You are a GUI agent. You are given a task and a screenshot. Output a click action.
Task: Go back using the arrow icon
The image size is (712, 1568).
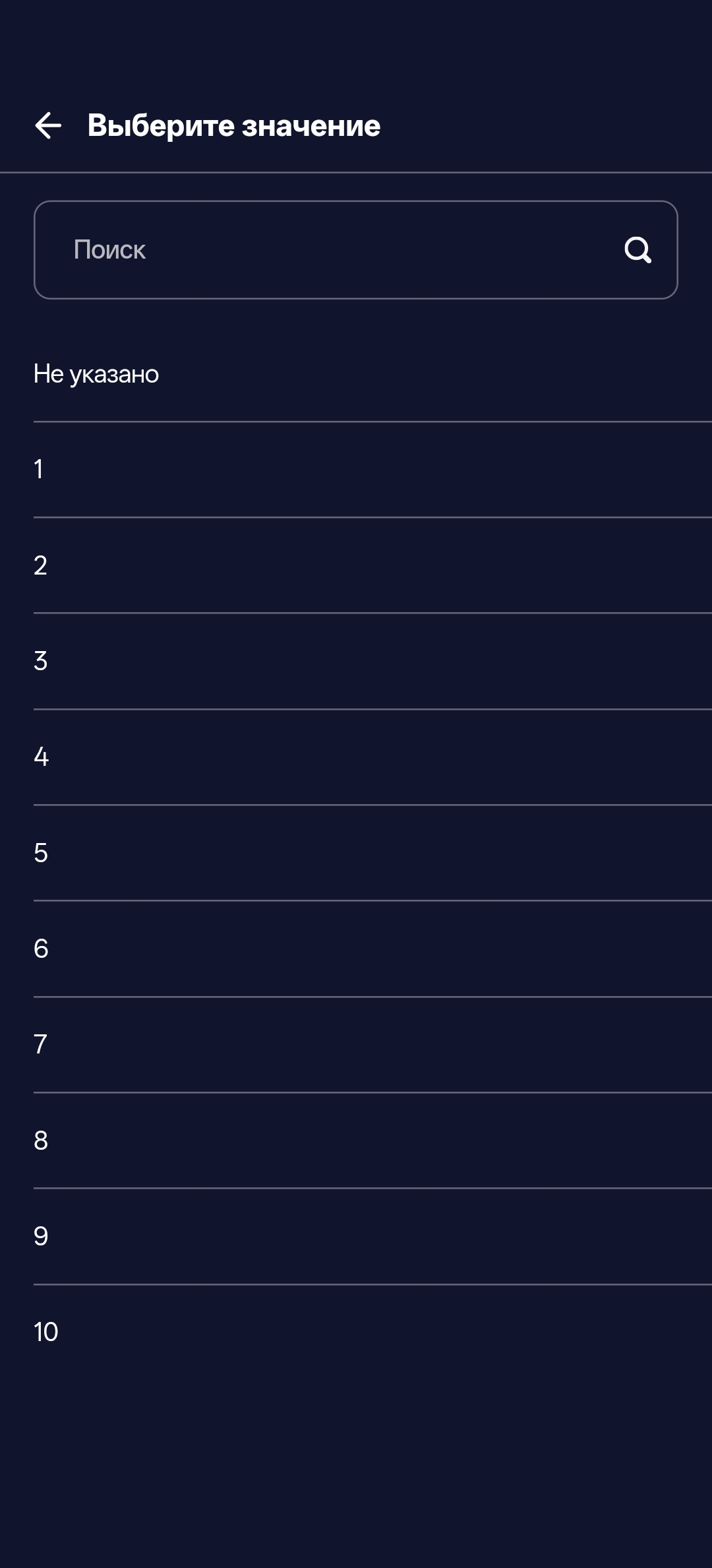[48, 125]
